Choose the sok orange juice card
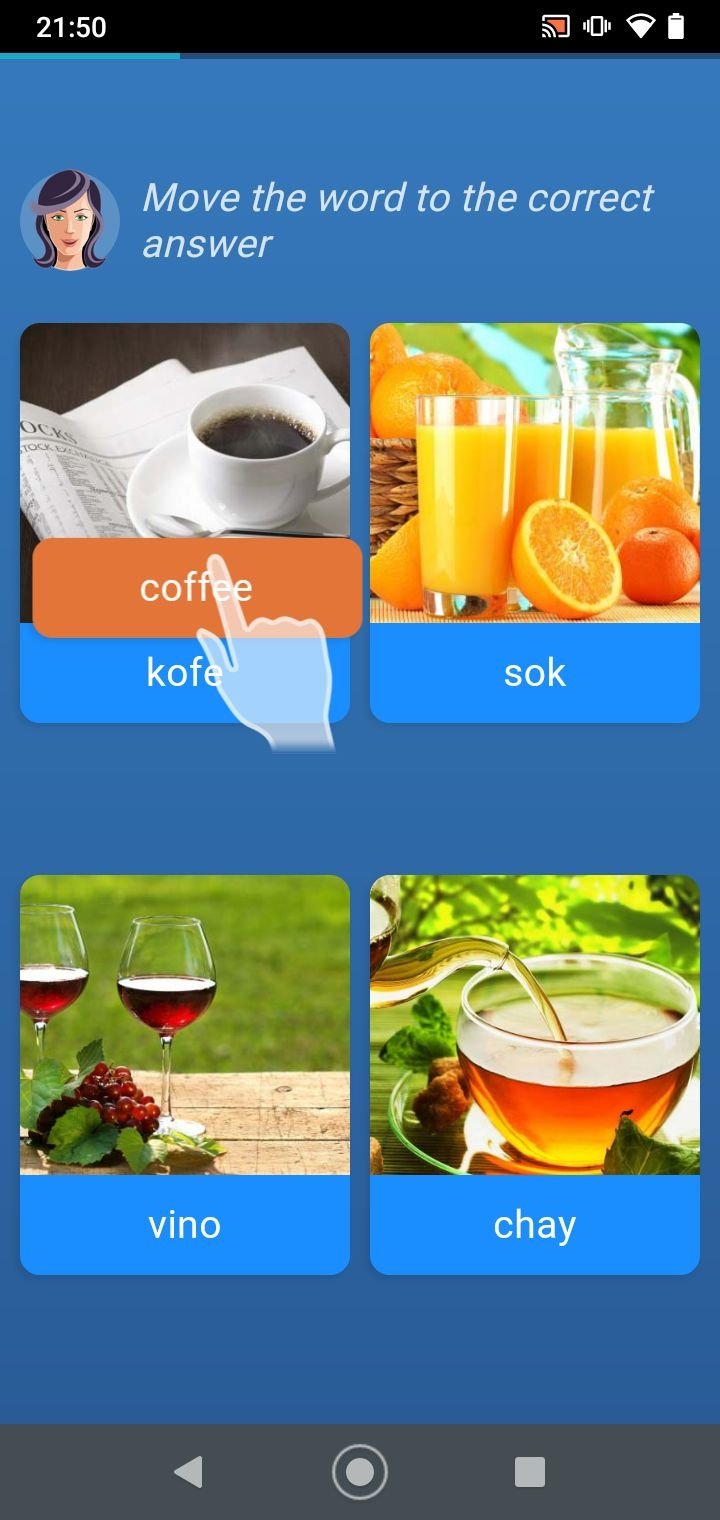The height and width of the screenshot is (1520, 720). pos(535,522)
